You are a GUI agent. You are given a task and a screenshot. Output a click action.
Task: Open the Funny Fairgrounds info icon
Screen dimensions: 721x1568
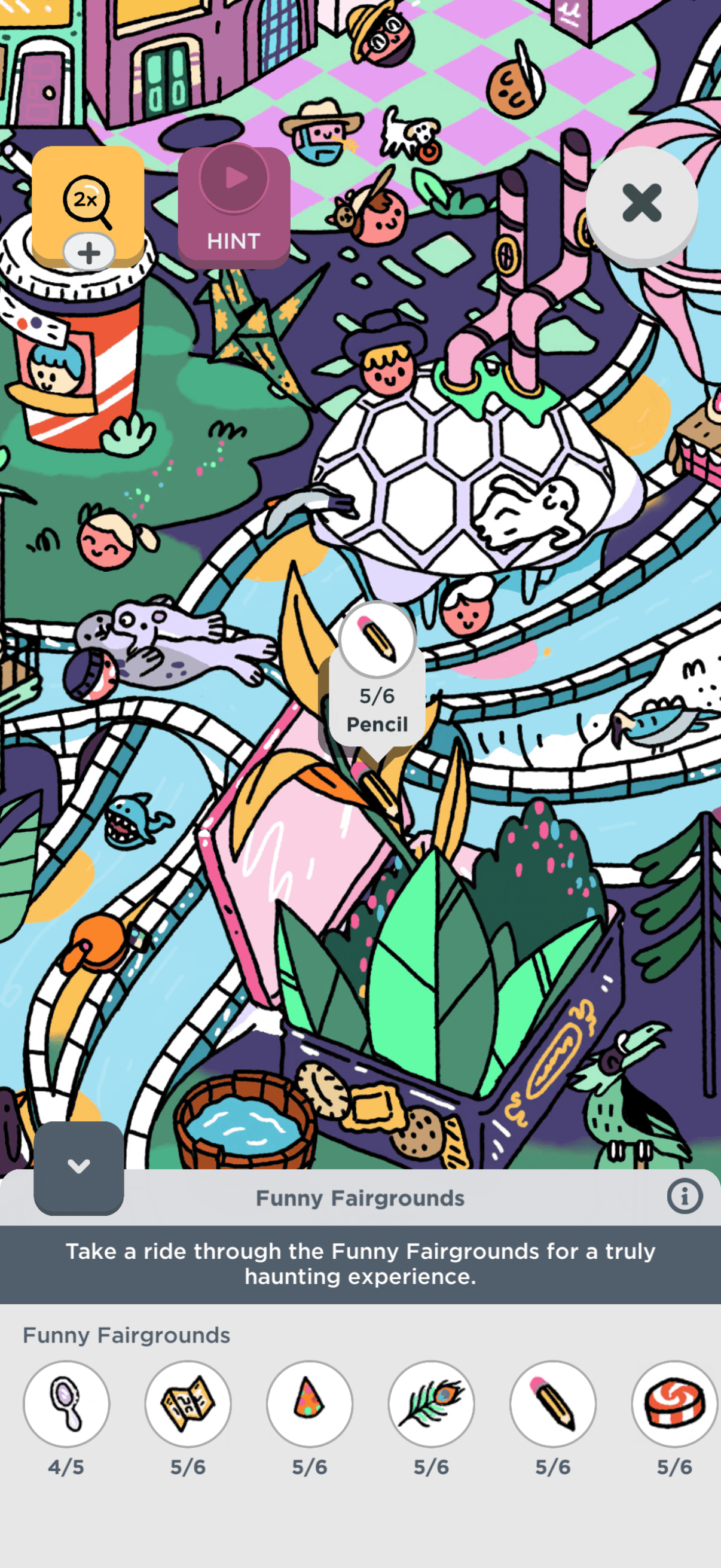[x=685, y=1196]
